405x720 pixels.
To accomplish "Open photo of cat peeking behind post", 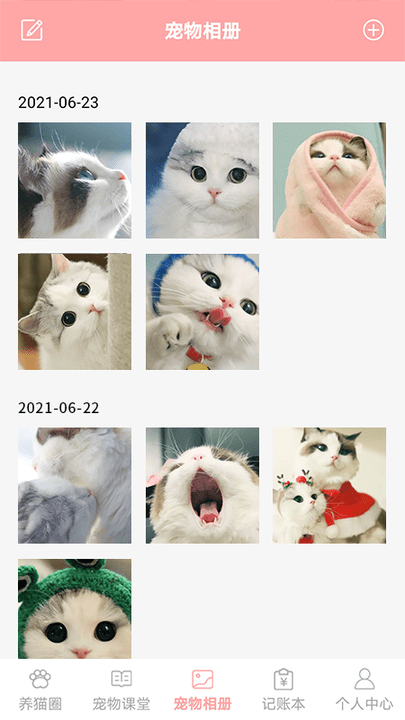I will coord(74,312).
